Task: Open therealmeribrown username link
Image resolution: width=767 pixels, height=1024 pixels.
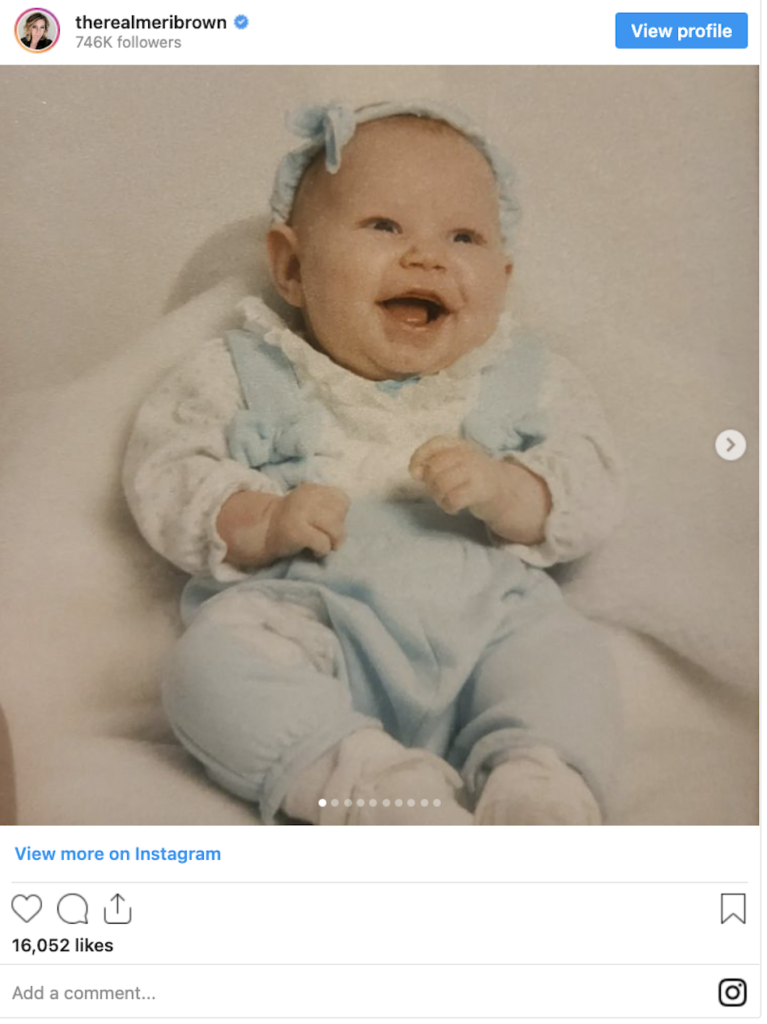Action: [x=150, y=21]
